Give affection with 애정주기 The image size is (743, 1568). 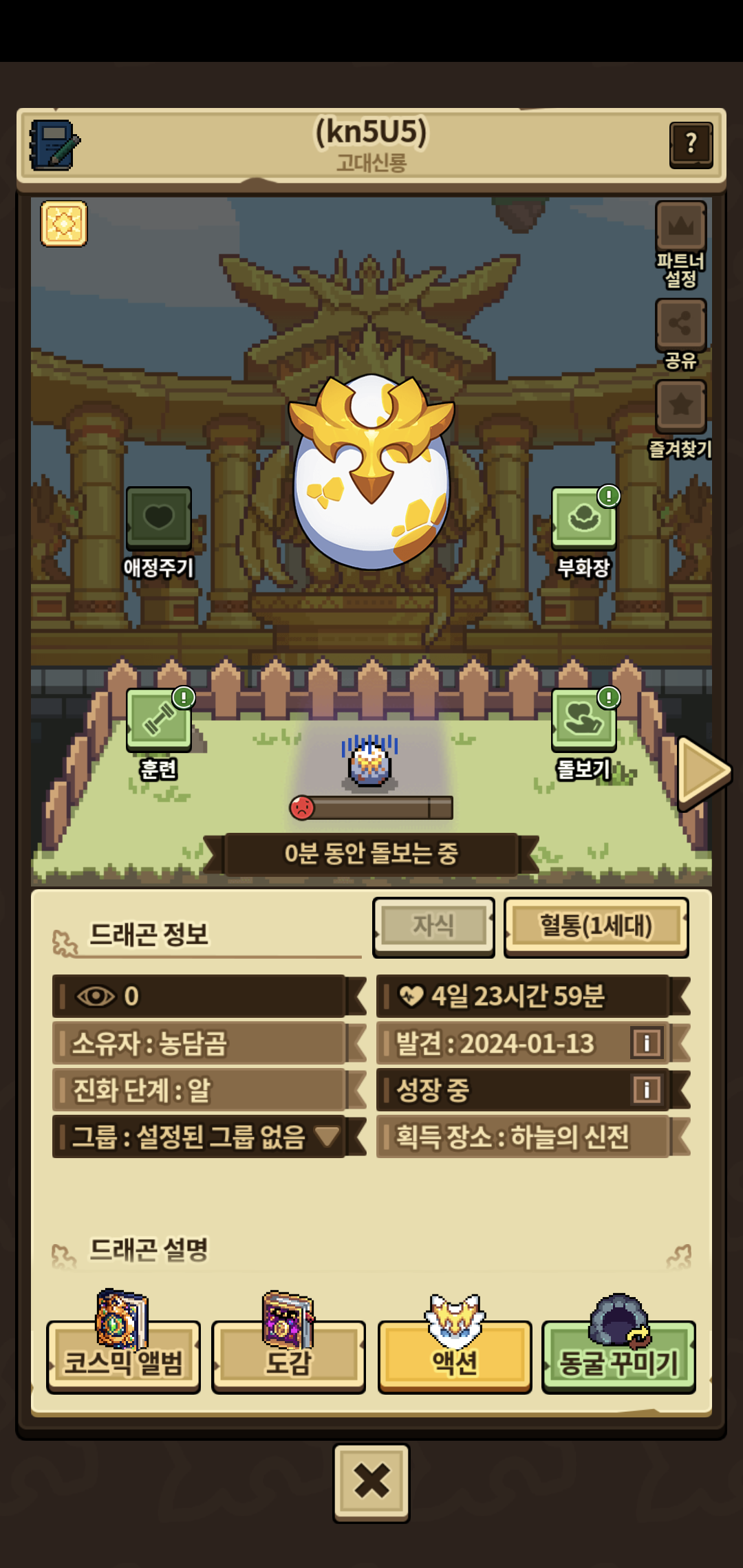coord(158,519)
